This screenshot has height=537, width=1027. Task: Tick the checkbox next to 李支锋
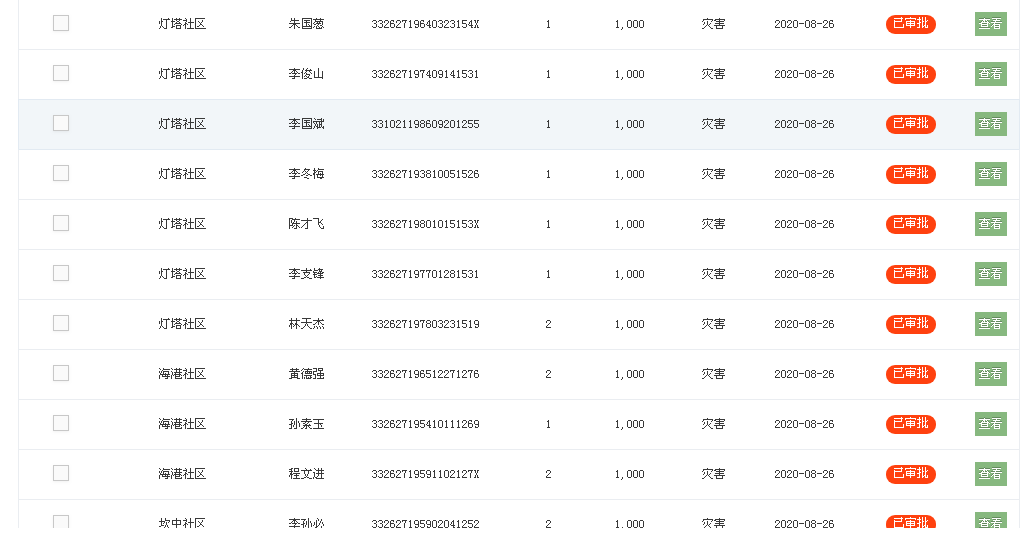61,273
